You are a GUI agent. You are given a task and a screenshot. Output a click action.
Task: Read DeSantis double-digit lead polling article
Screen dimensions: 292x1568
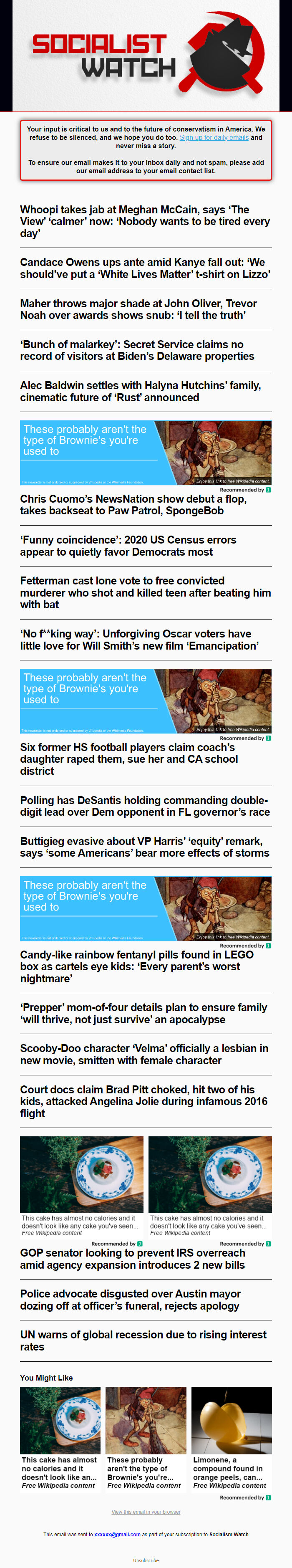pos(145,806)
